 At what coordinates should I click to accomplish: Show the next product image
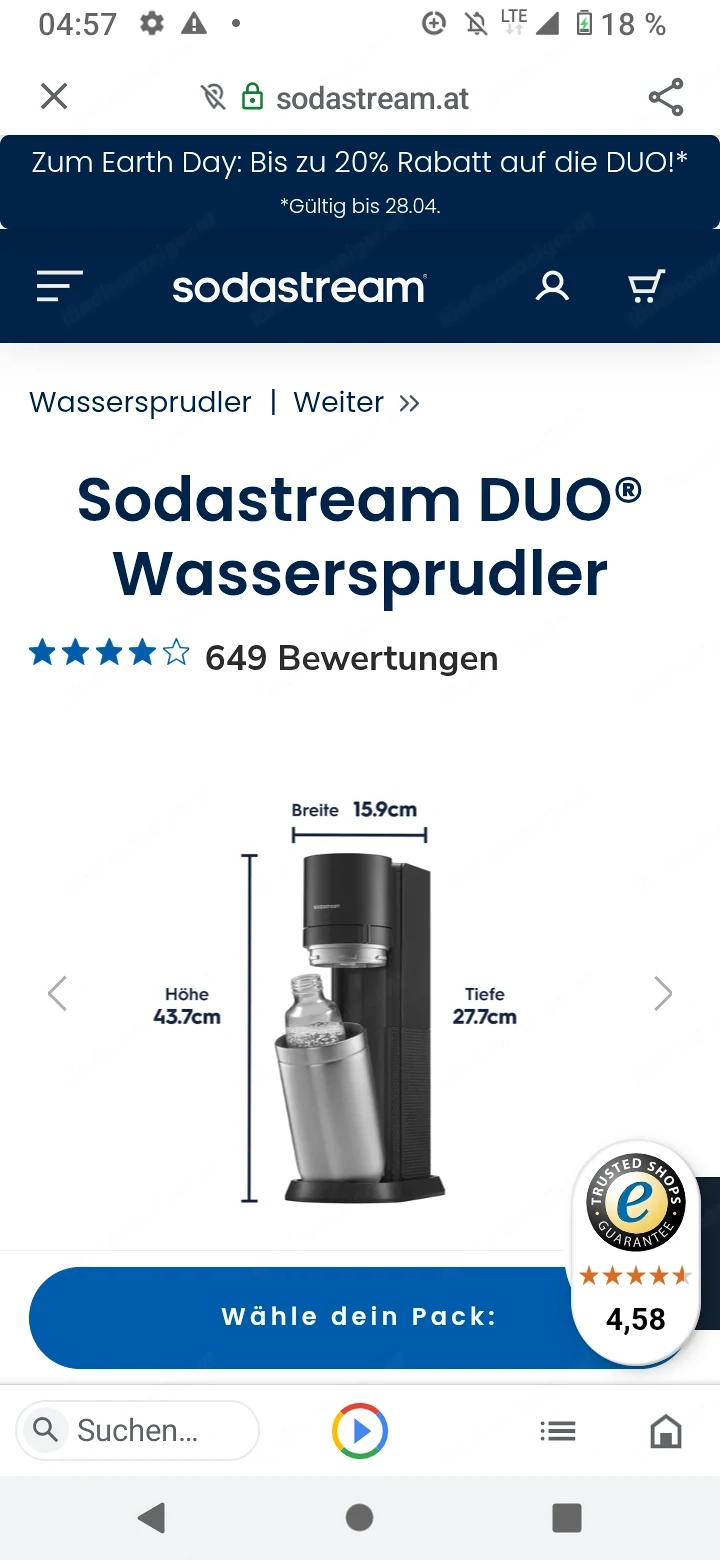663,993
